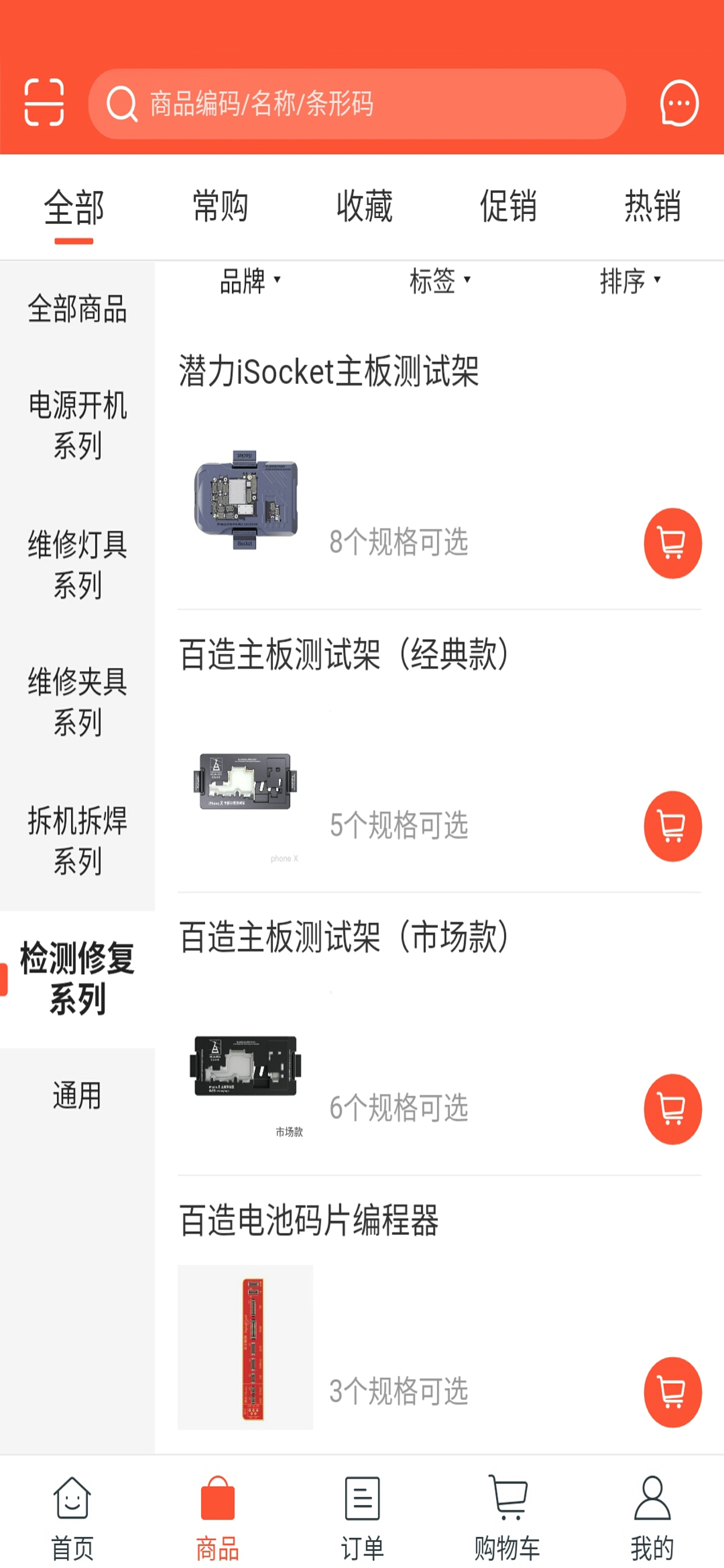Add 百造电池码片编程器 to cart

672,1391
